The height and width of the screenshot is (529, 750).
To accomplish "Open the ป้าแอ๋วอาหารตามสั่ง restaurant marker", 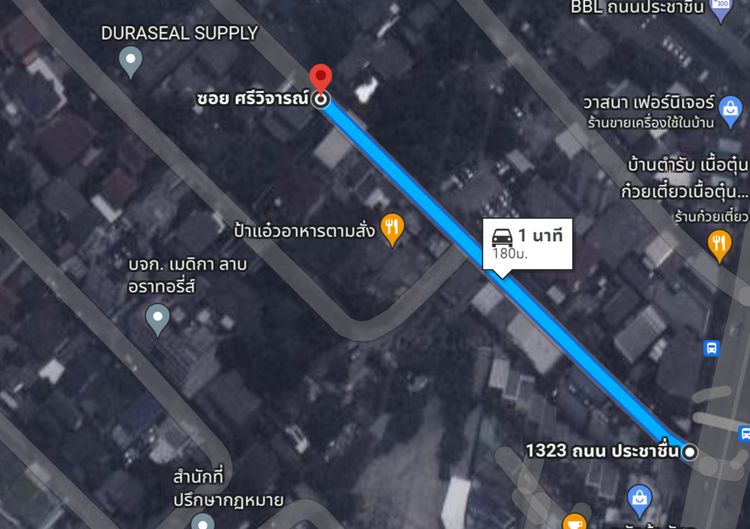I will (x=391, y=230).
